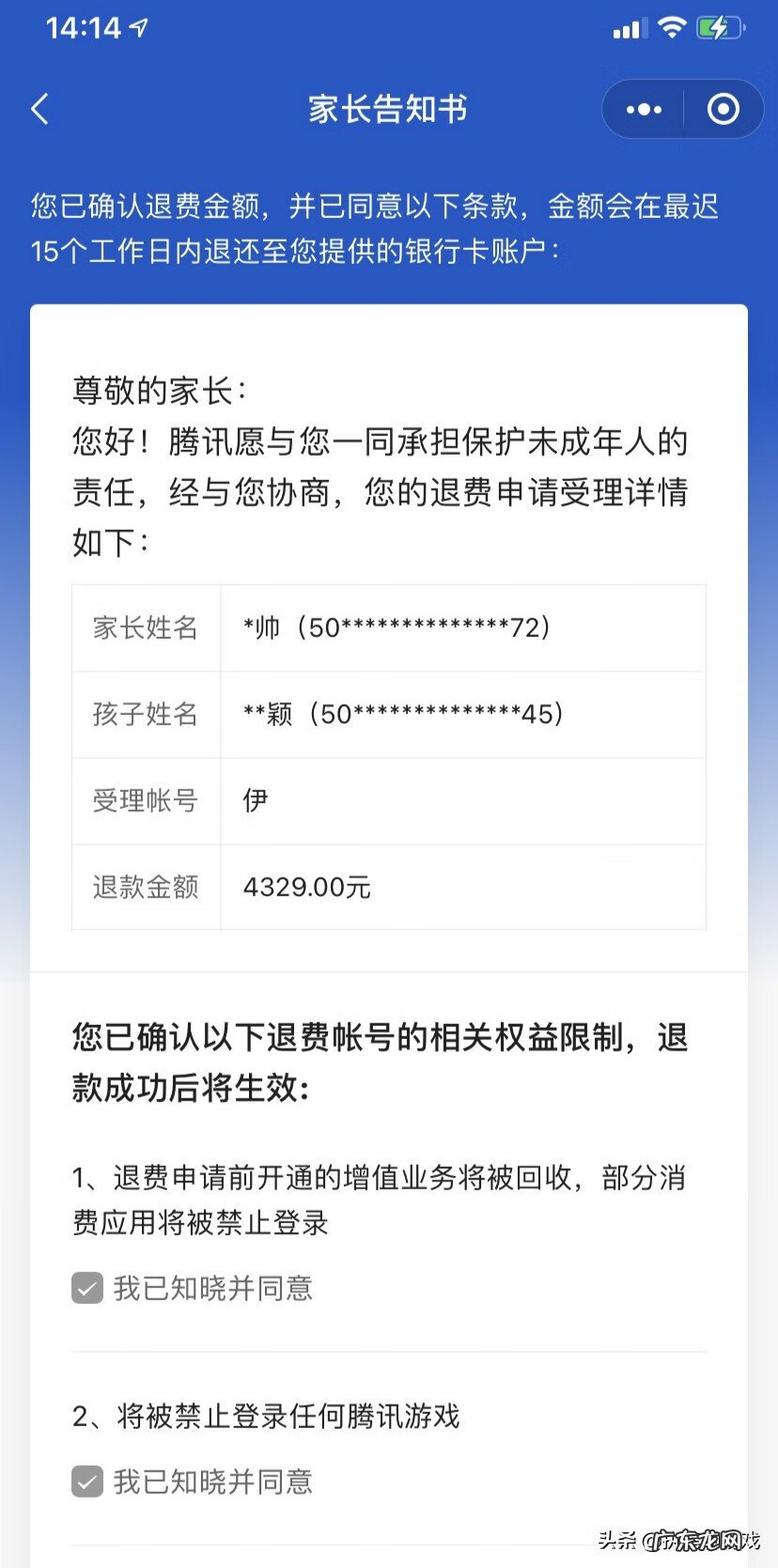Image resolution: width=778 pixels, height=1568 pixels.
Task: Tap the back arrow at the top left
Action: [39, 109]
